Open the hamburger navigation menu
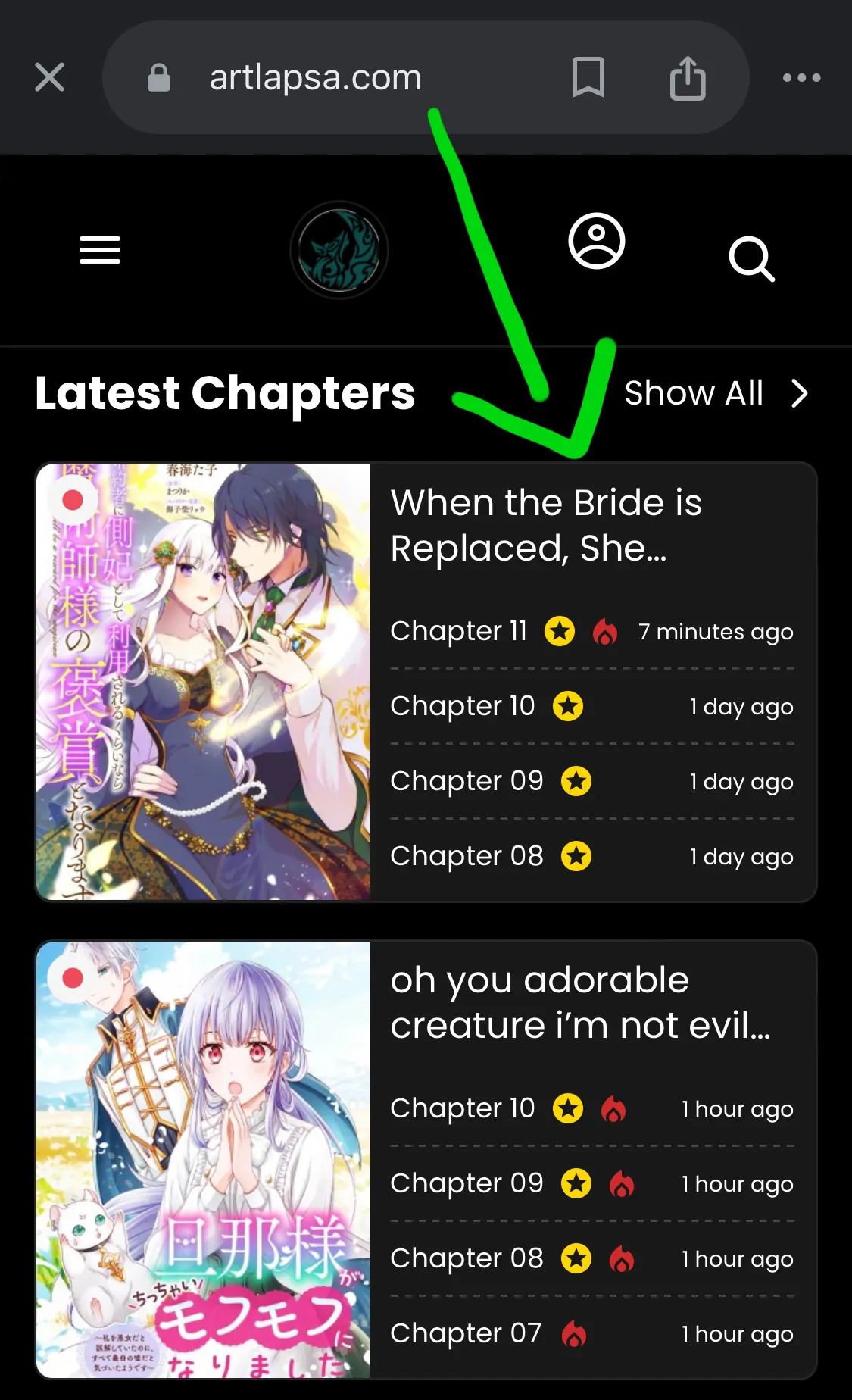 coord(100,250)
